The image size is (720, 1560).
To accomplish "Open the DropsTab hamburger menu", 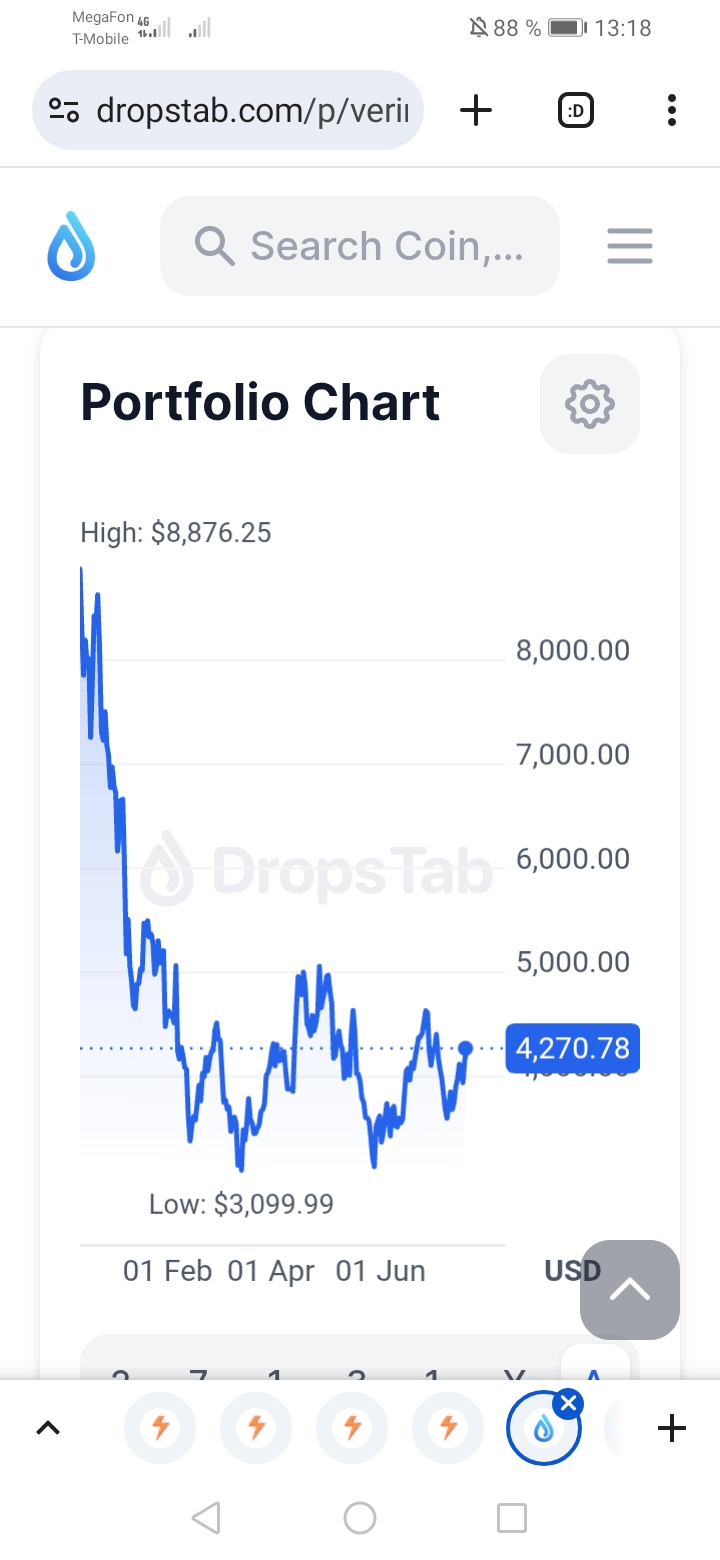I will [x=630, y=246].
